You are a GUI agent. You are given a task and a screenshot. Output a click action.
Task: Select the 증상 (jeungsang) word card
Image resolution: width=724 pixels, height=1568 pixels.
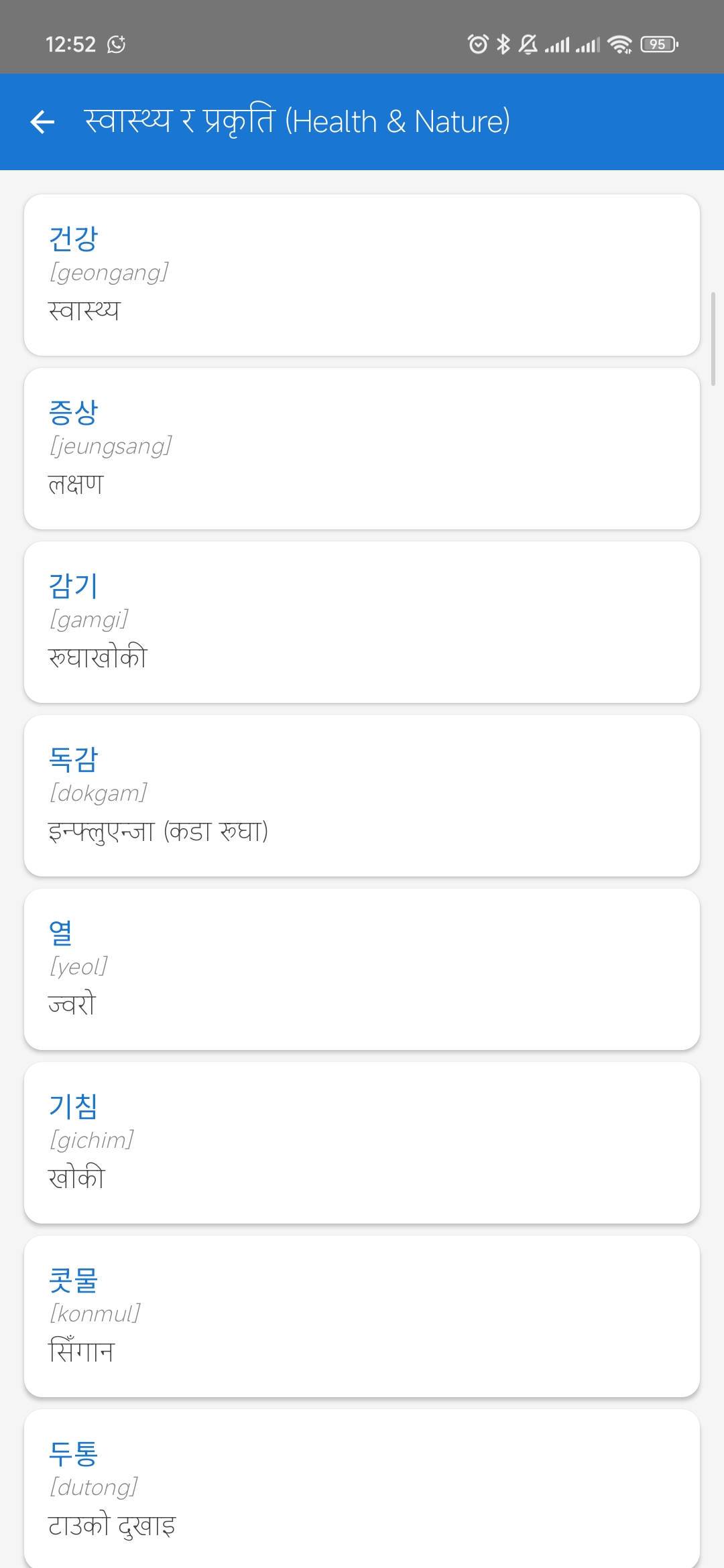point(362,448)
